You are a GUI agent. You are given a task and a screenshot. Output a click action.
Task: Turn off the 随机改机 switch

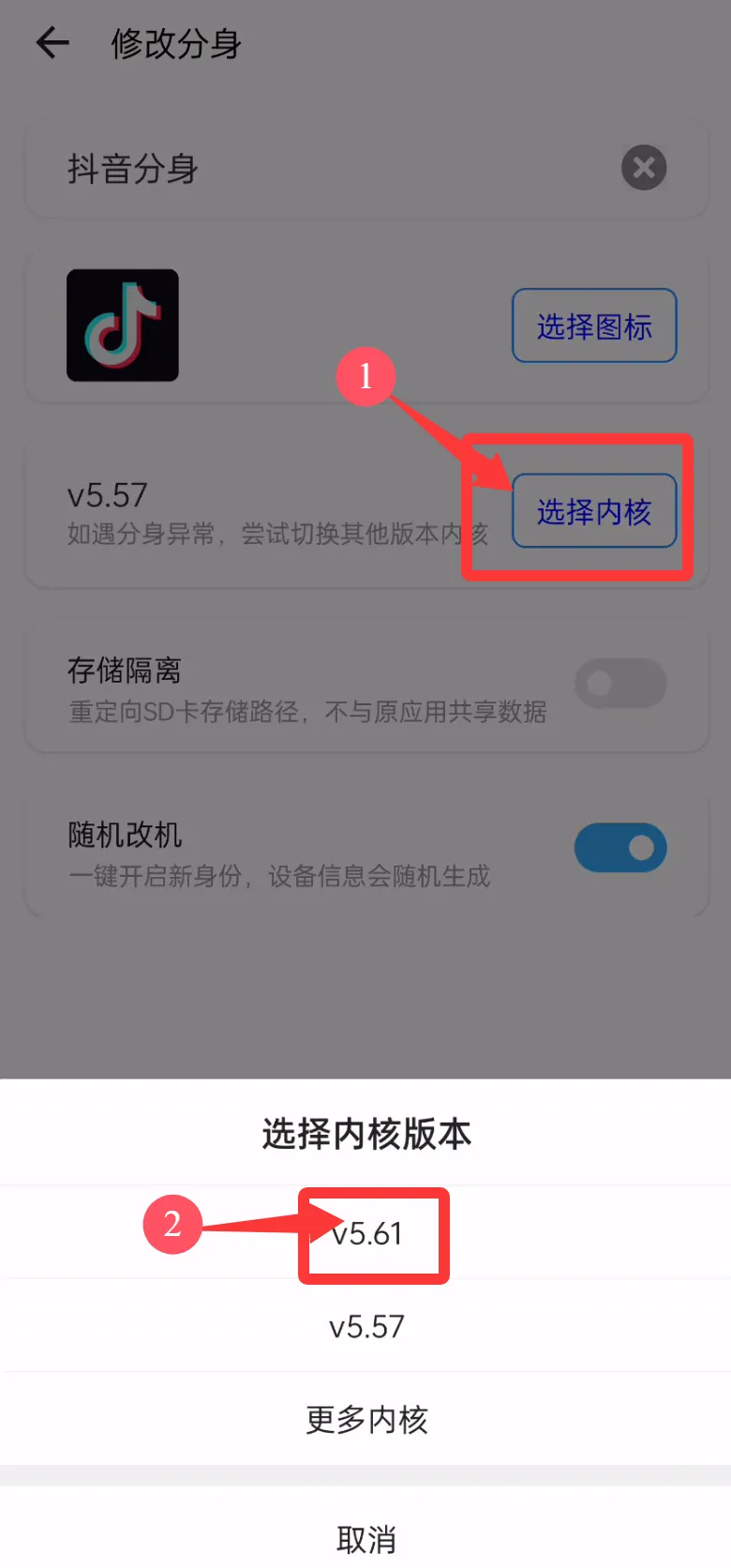(620, 848)
